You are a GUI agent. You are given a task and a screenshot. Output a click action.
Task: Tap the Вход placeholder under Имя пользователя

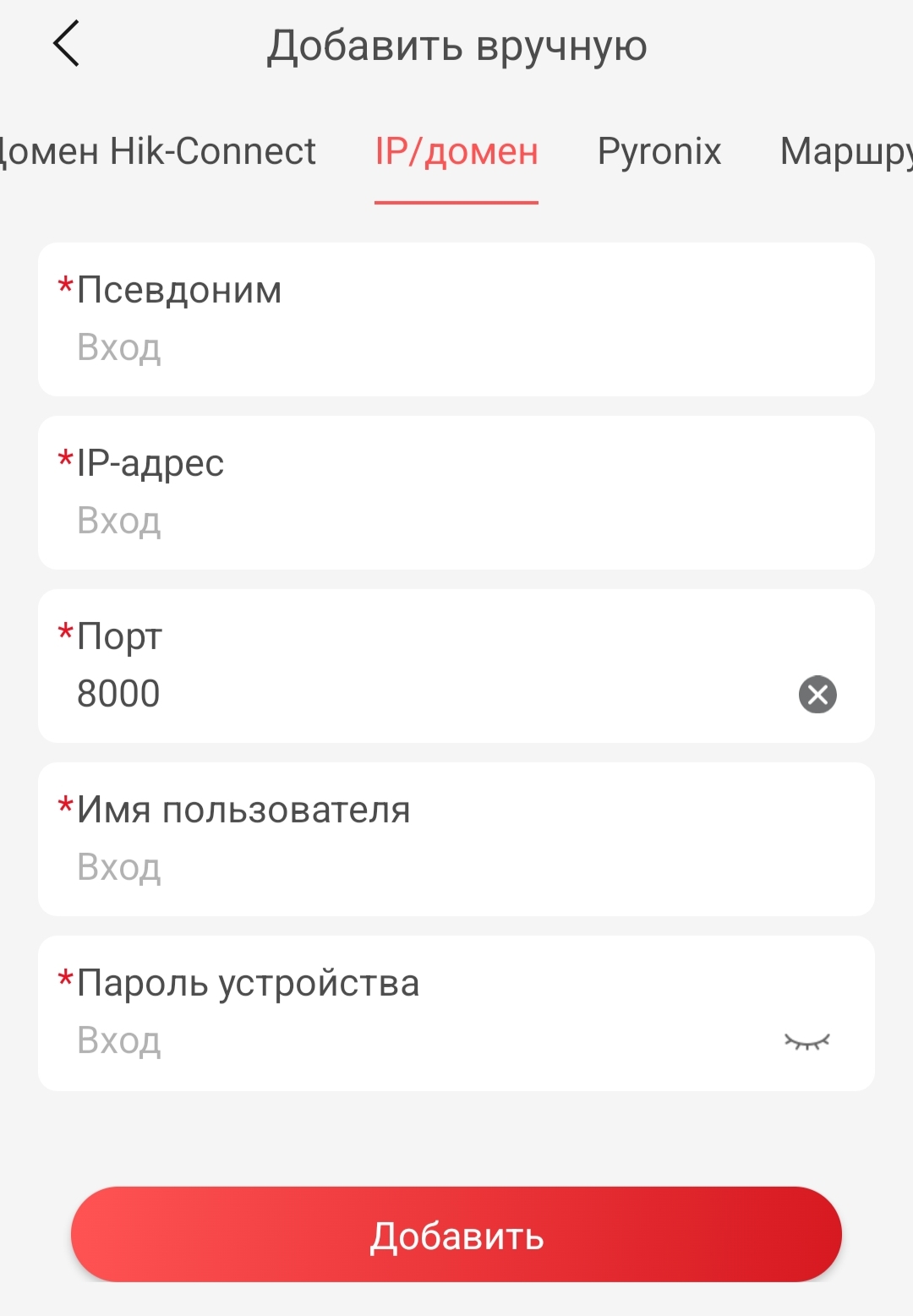[119, 866]
